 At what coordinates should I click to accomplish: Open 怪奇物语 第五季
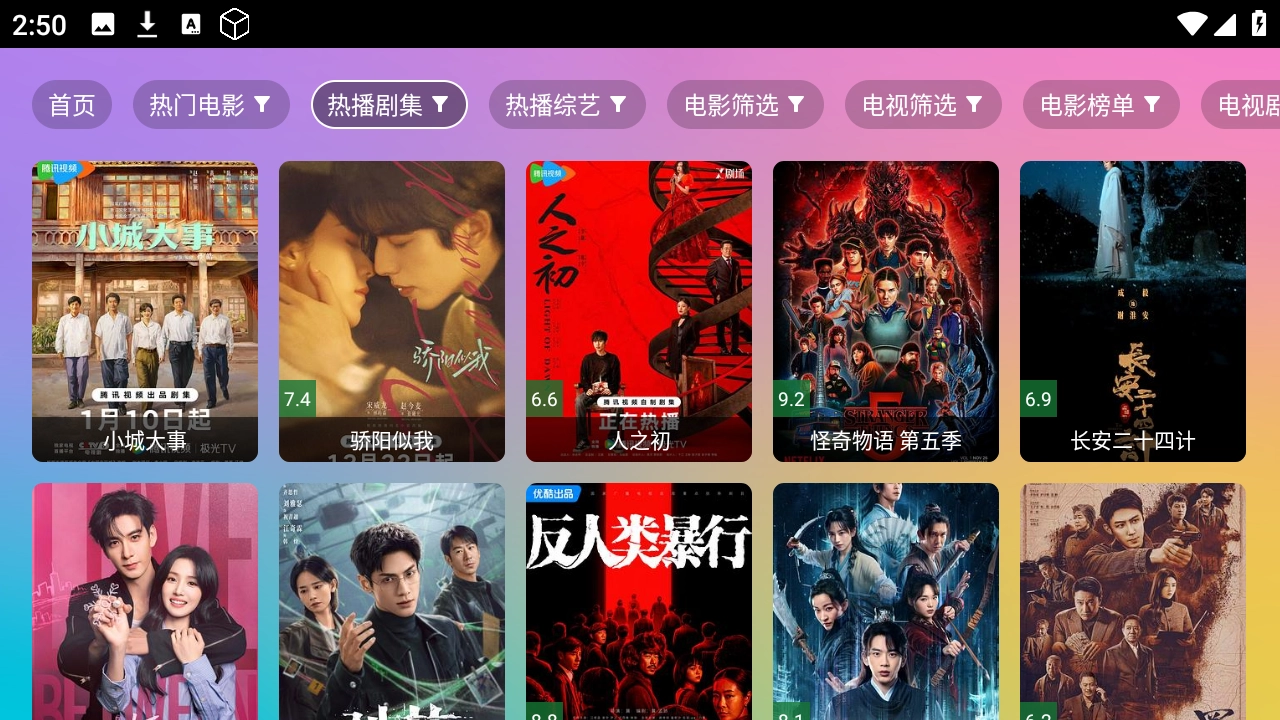tap(886, 311)
